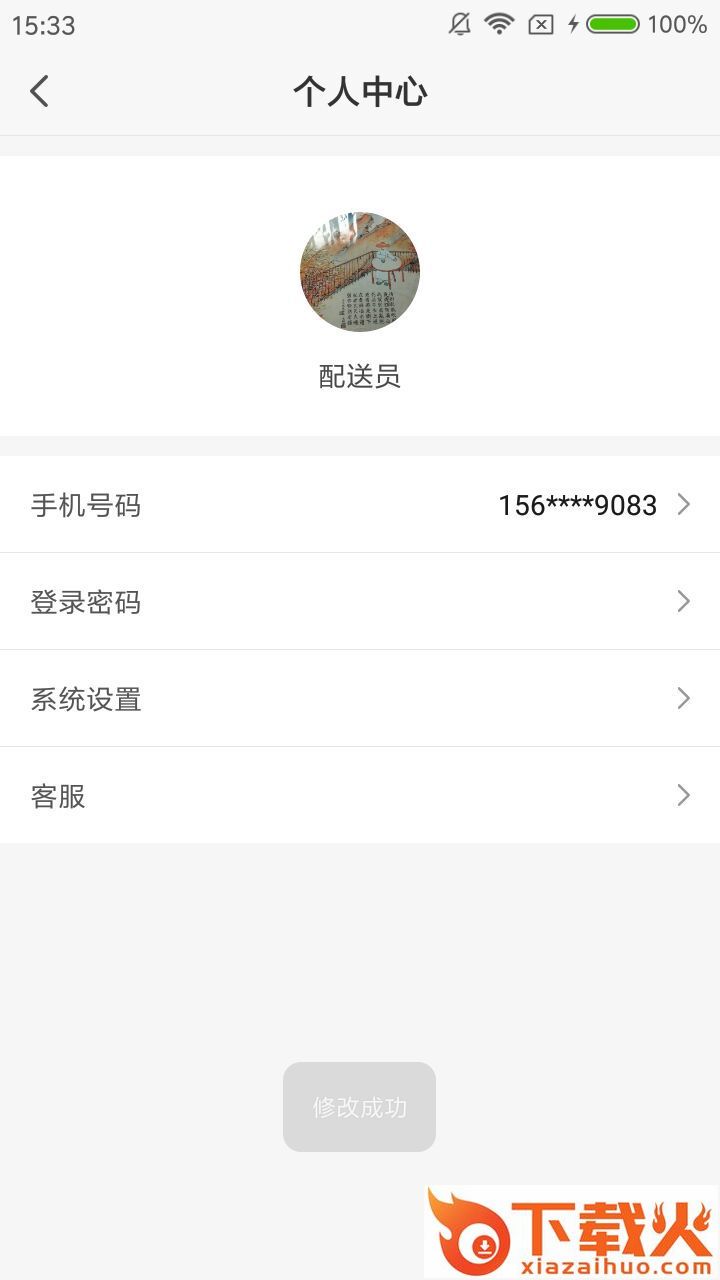Screen dimensions: 720x1280
Task: Open the 手机号码 row
Action: click(x=360, y=505)
